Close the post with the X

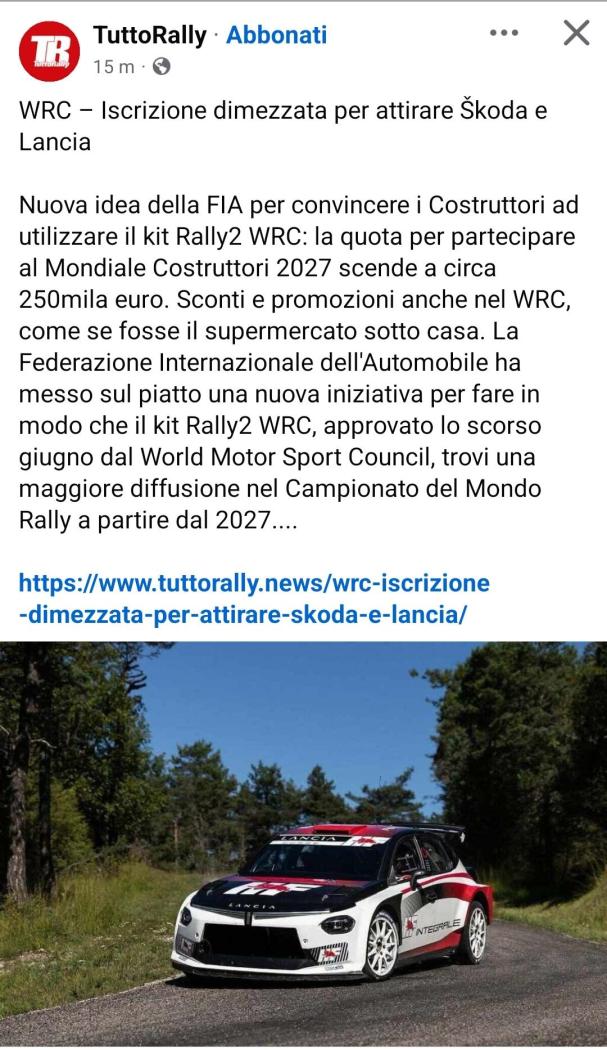click(576, 33)
